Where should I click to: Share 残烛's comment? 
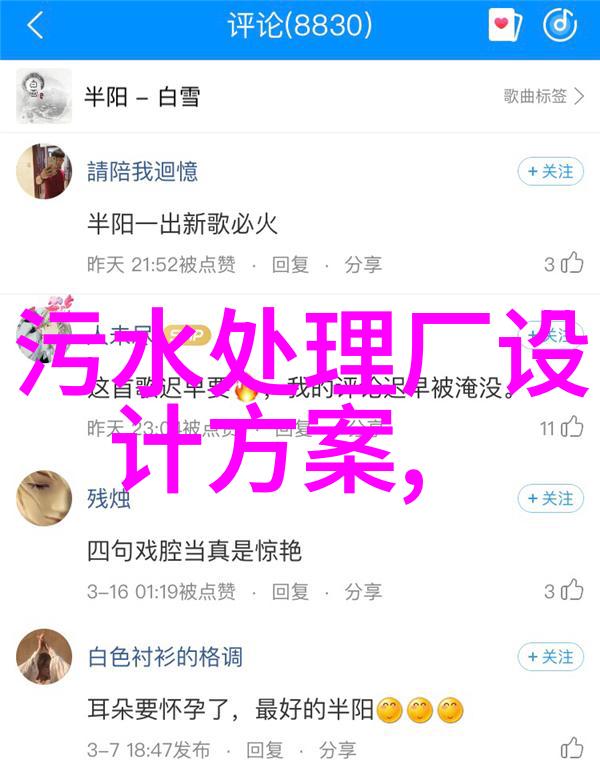pyautogui.click(x=363, y=590)
